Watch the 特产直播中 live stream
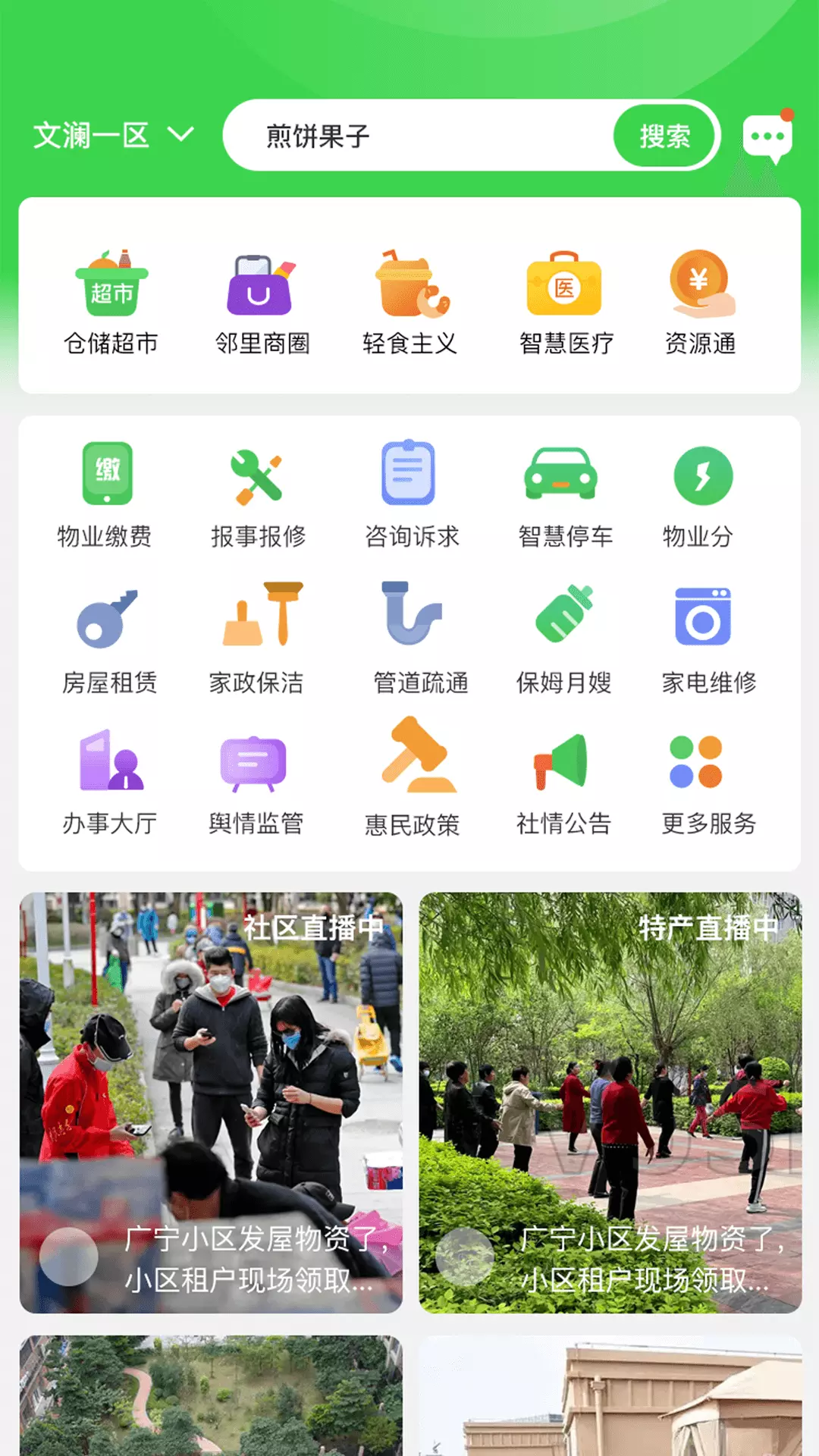The width and height of the screenshot is (819, 1456). point(610,1101)
